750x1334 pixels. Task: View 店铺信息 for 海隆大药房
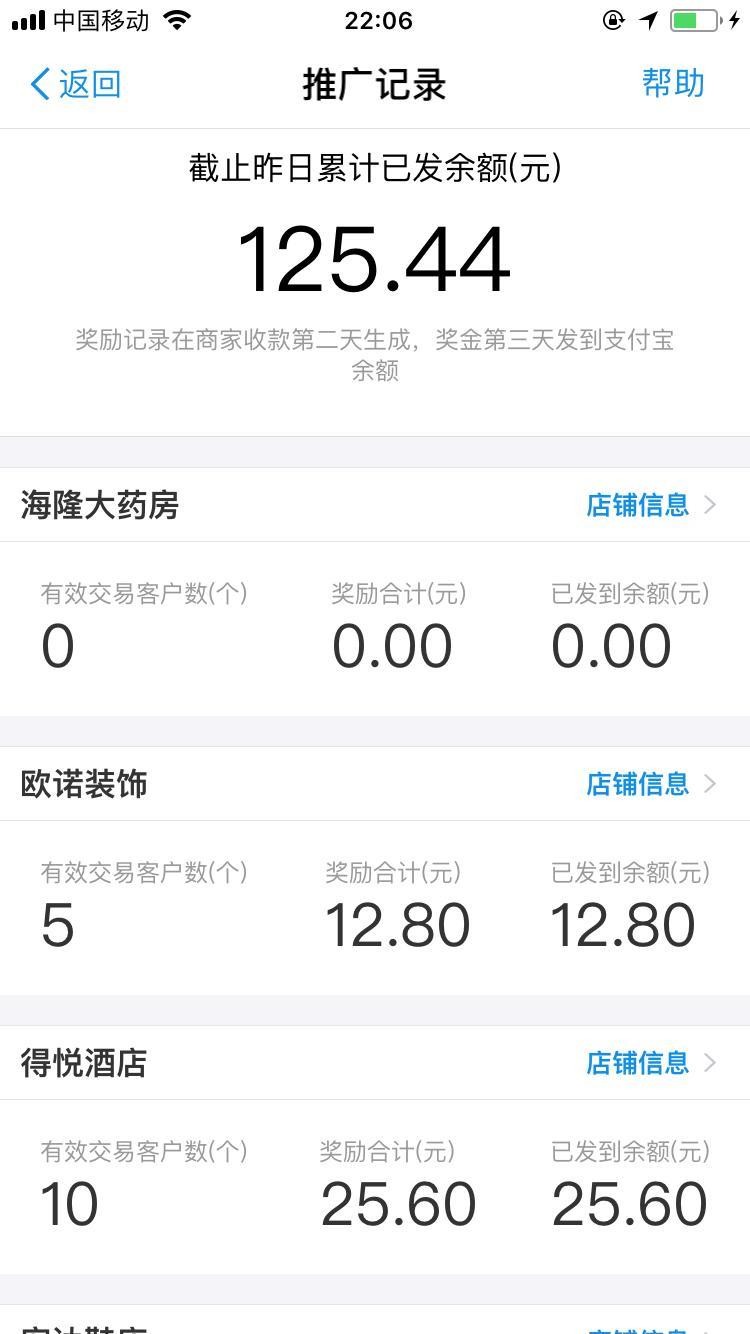[x=650, y=505]
